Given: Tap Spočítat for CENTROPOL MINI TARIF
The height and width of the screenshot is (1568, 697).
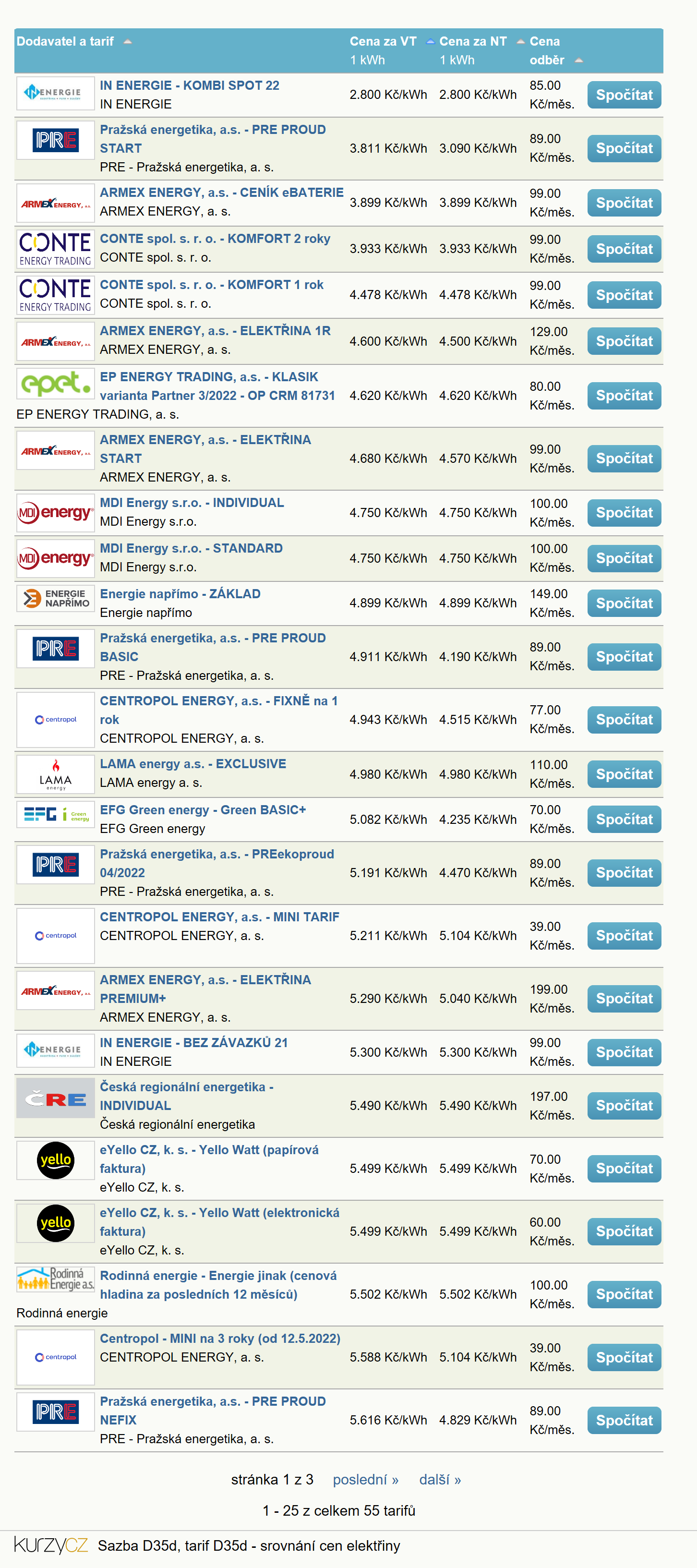Looking at the screenshot, I should coord(624,936).
